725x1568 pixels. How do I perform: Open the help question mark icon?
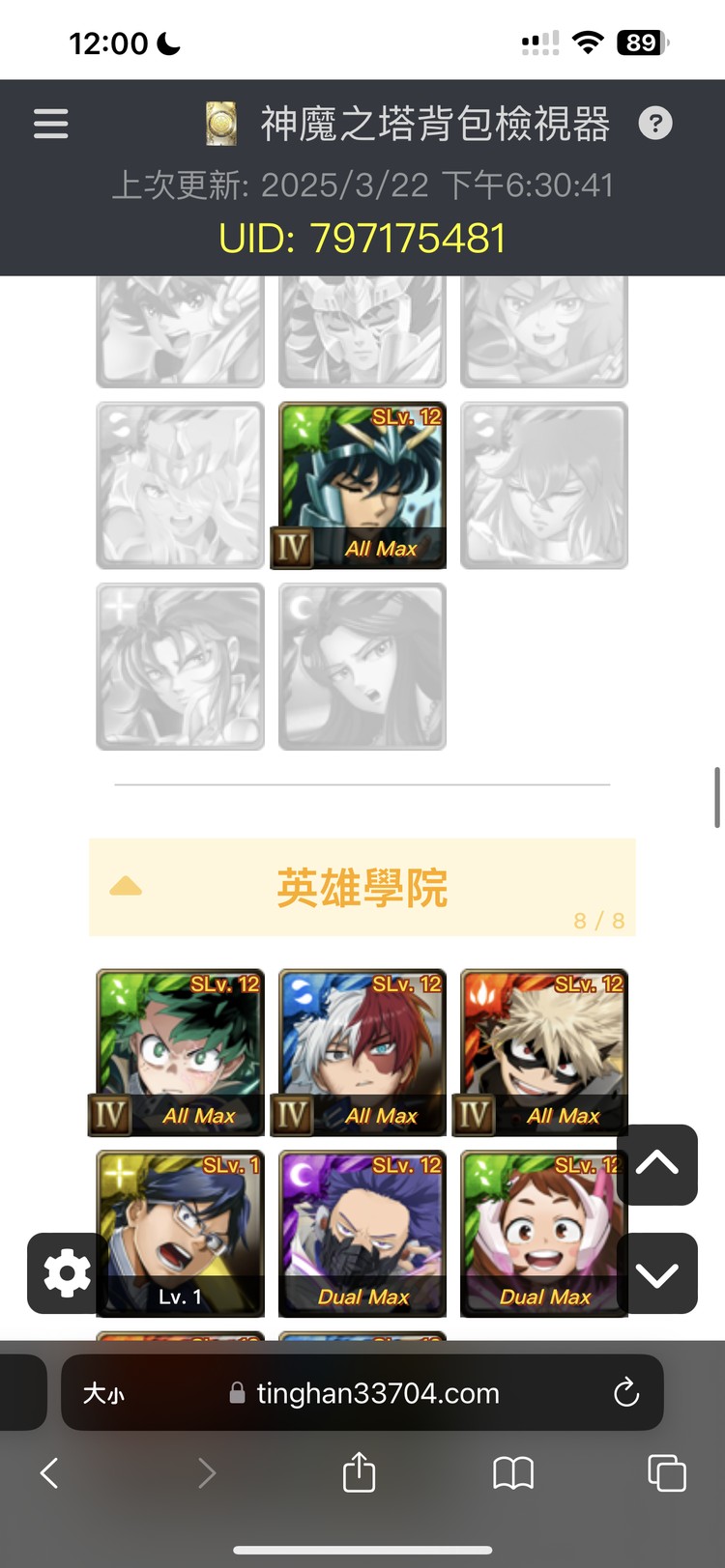tap(655, 124)
